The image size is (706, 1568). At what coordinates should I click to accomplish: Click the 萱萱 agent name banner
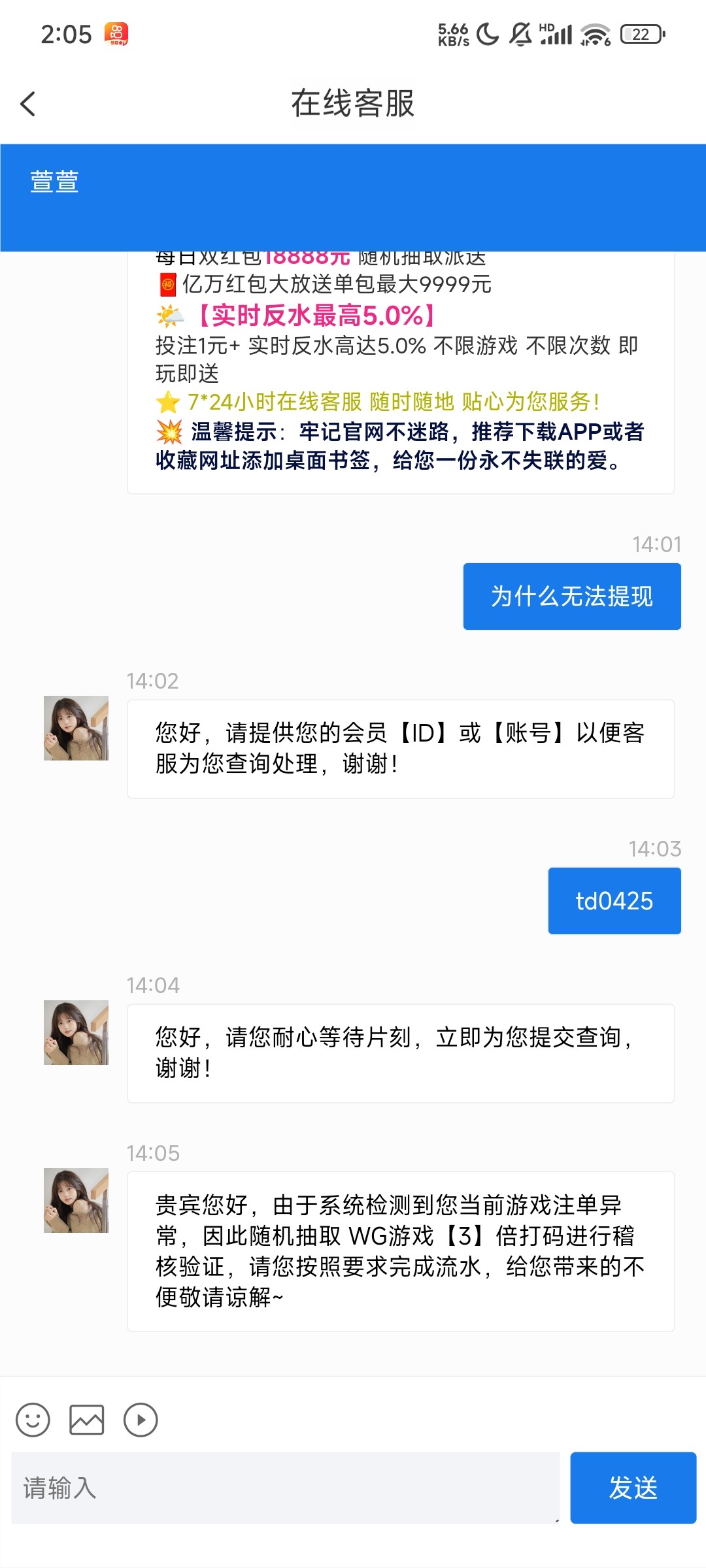coord(54,182)
